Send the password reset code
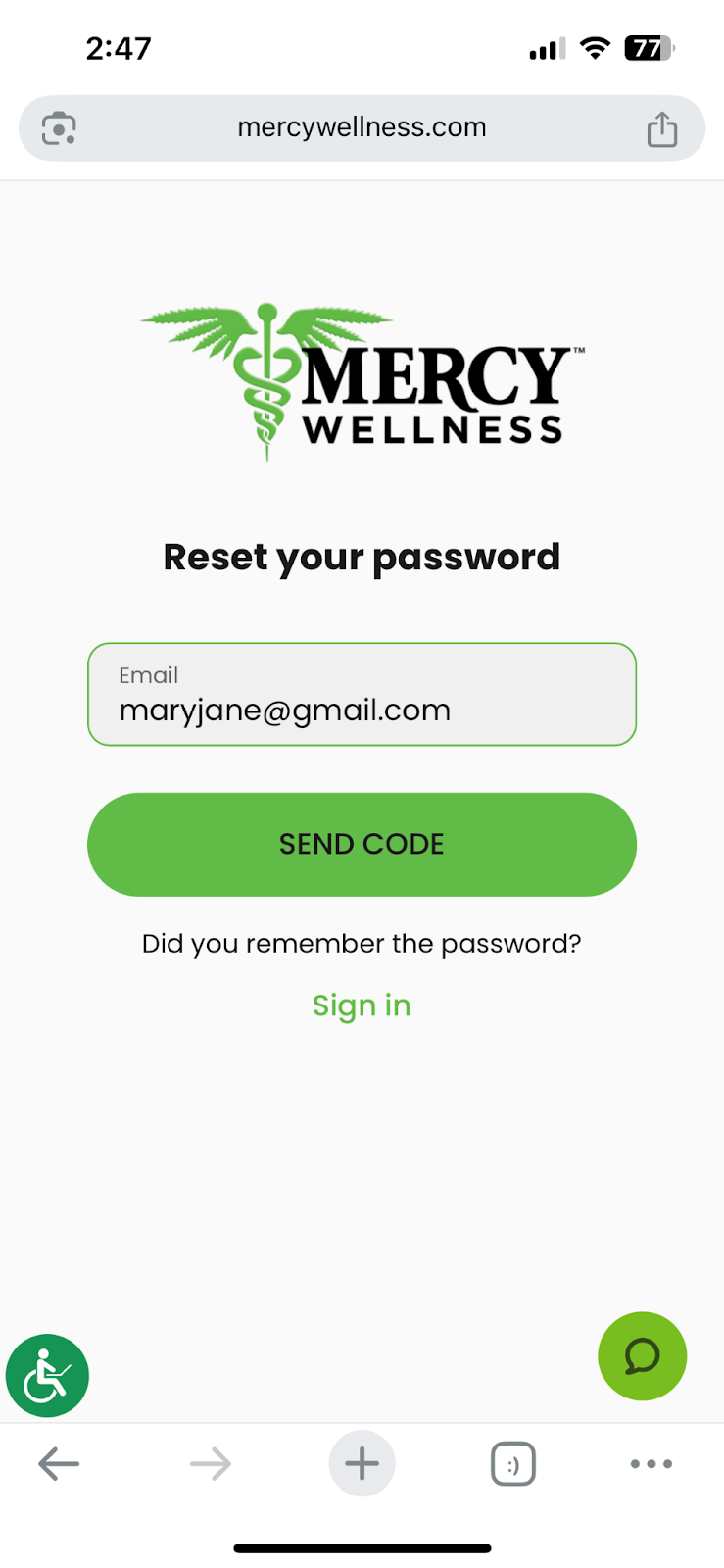724x1568 pixels. tap(362, 845)
